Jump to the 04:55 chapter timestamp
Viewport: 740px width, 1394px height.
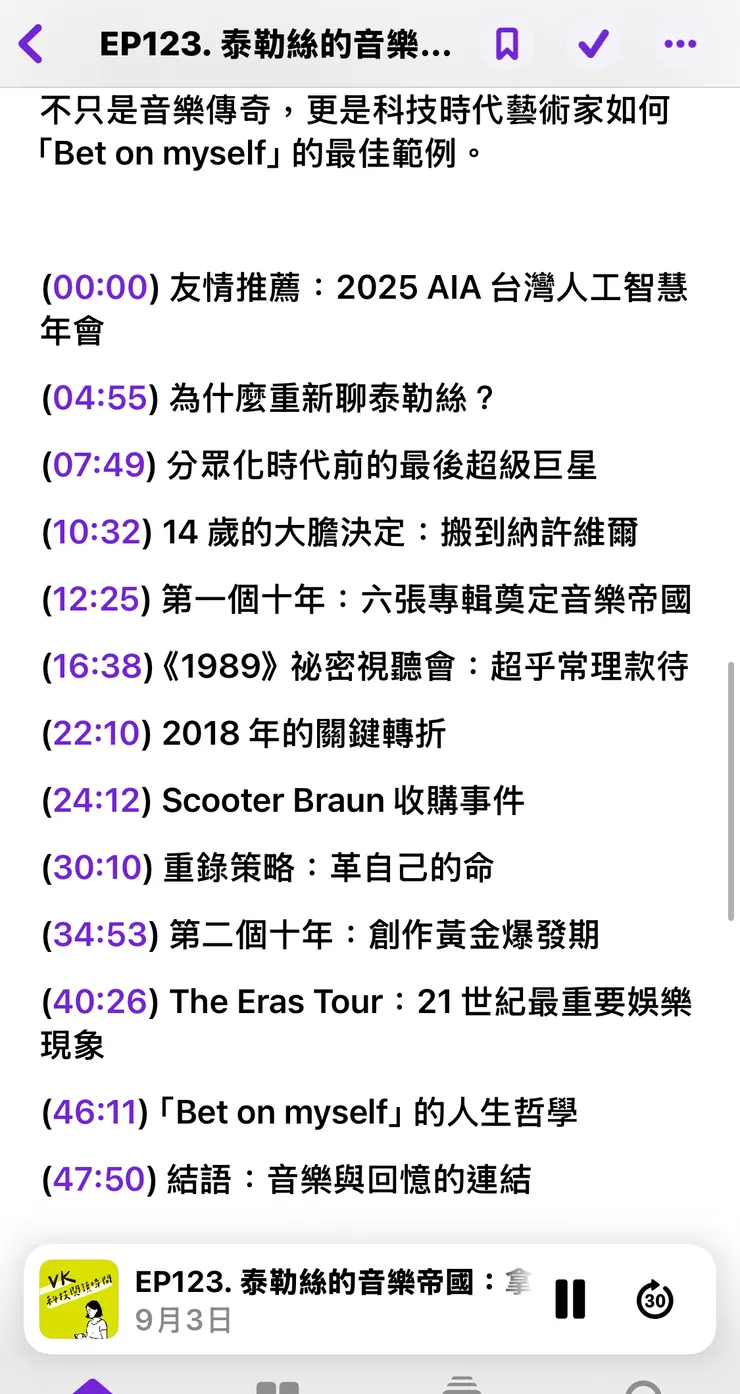coord(100,398)
